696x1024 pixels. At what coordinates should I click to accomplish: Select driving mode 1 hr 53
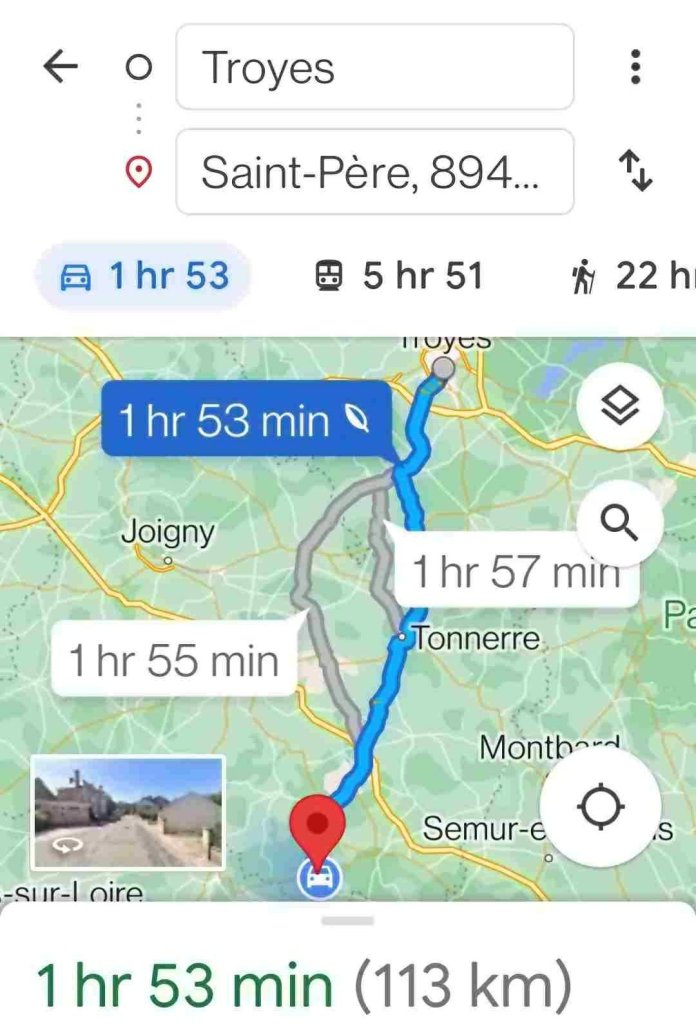[x=144, y=276]
